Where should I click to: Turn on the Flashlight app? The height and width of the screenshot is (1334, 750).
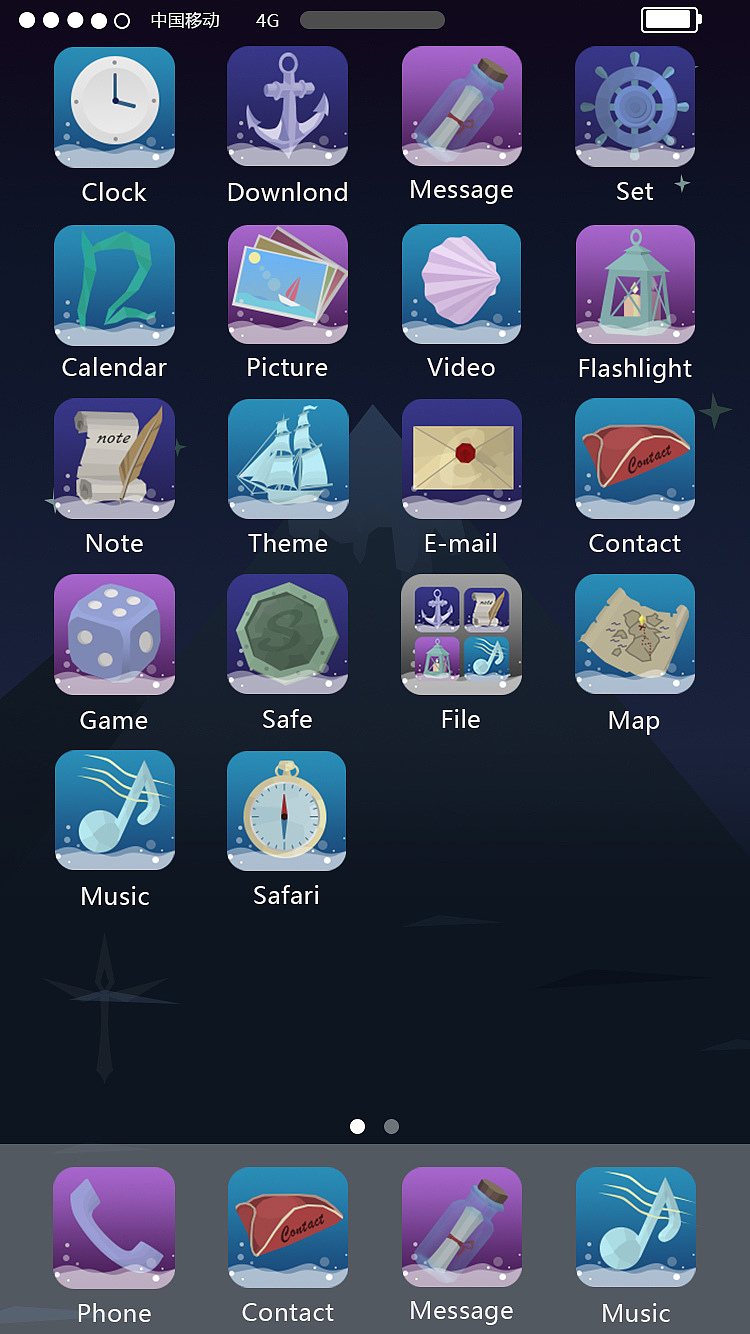[634, 284]
